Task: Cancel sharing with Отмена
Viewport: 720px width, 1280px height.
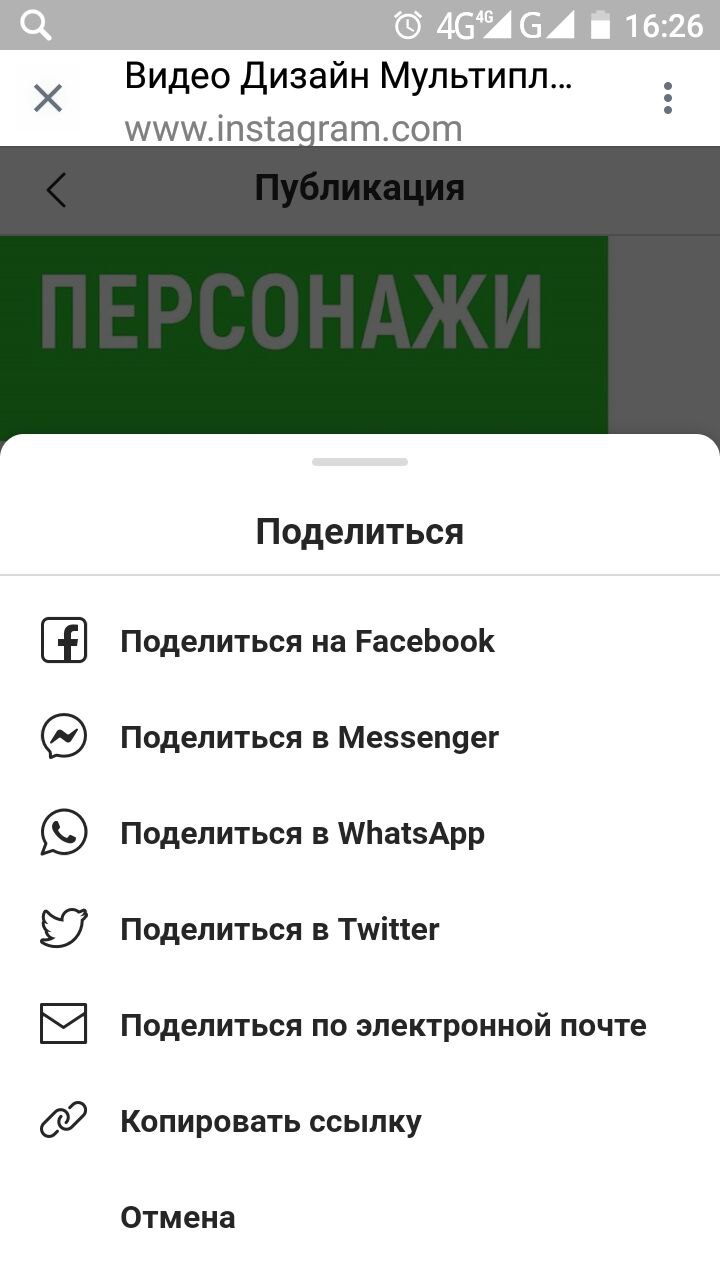Action: [178, 1217]
